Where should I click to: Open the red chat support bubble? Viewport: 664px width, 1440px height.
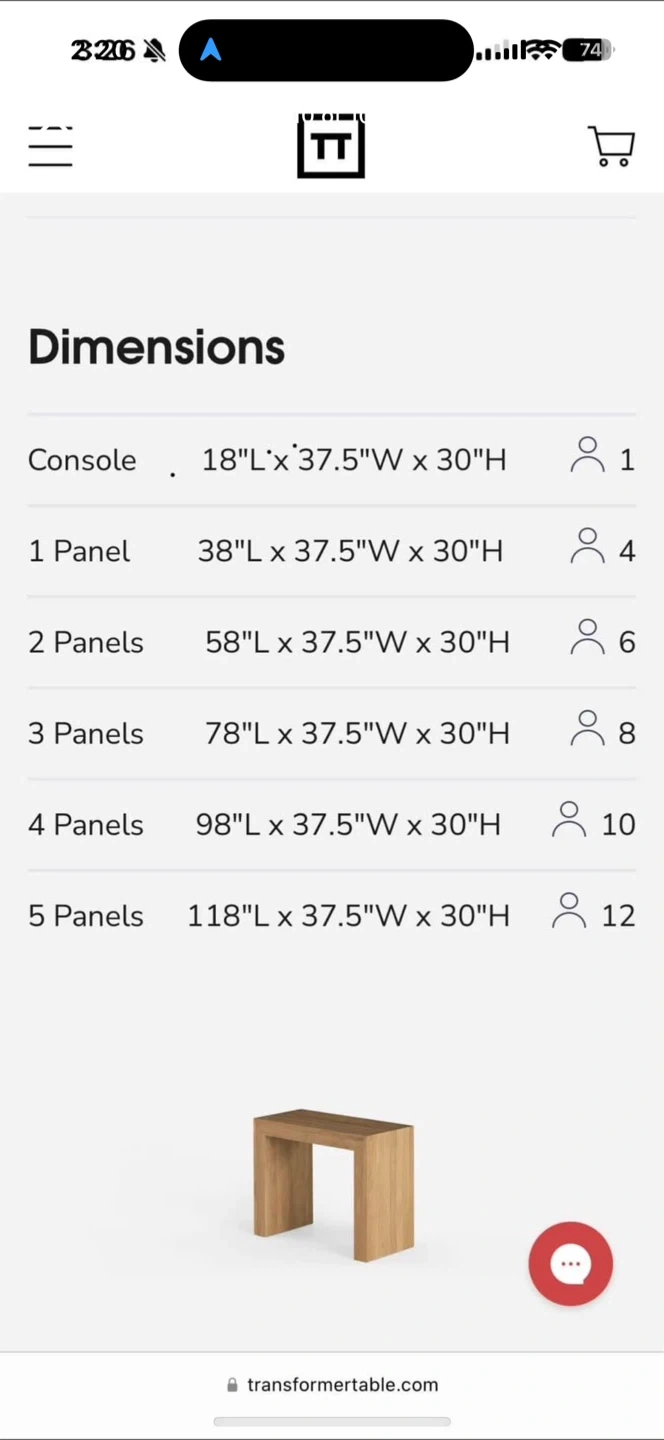(570, 1264)
